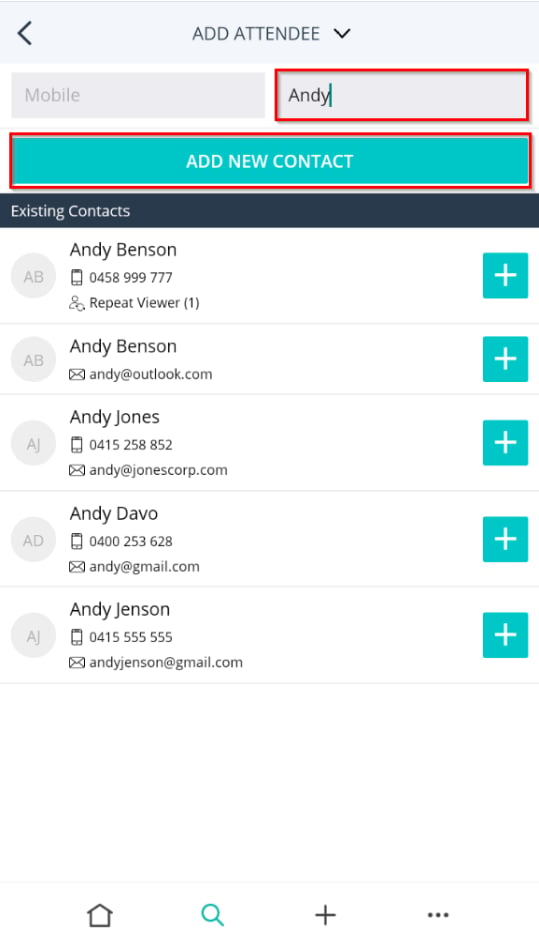Image resolution: width=539 pixels, height=948 pixels.
Task: Open the plus tab in bottom bar
Action: (x=325, y=915)
